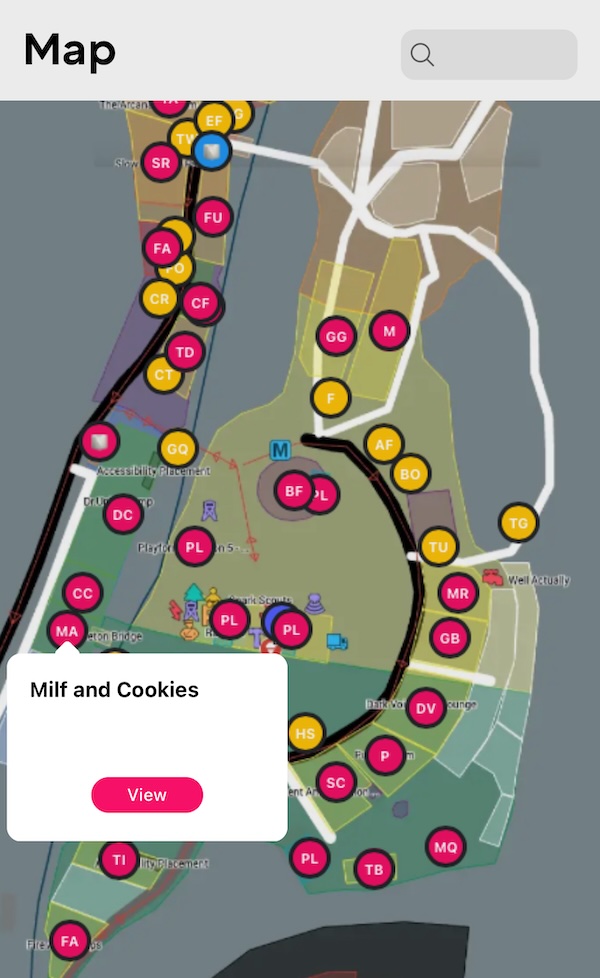Select the yellow BO marker
Image resolution: width=600 pixels, height=978 pixels.
(x=410, y=474)
